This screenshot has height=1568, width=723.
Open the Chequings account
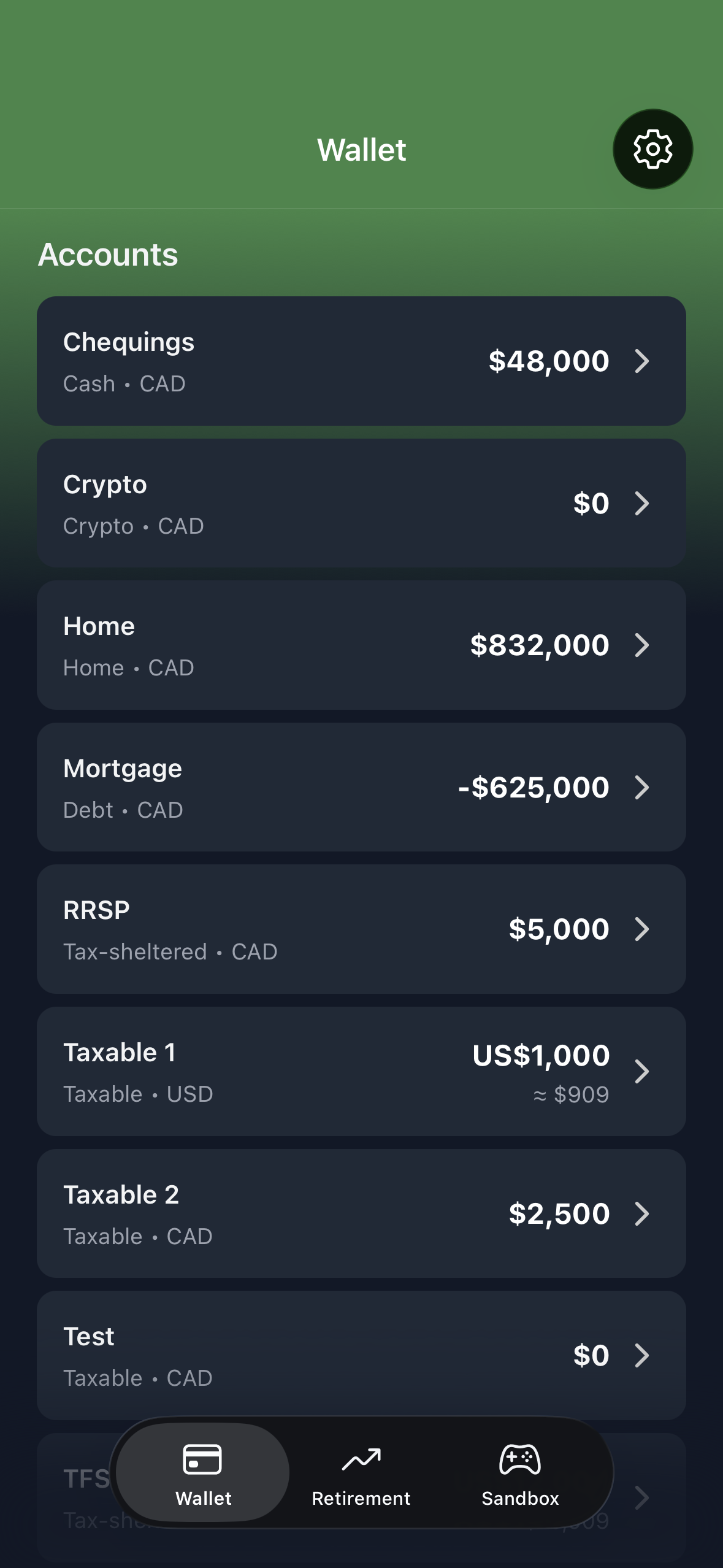[x=361, y=361]
